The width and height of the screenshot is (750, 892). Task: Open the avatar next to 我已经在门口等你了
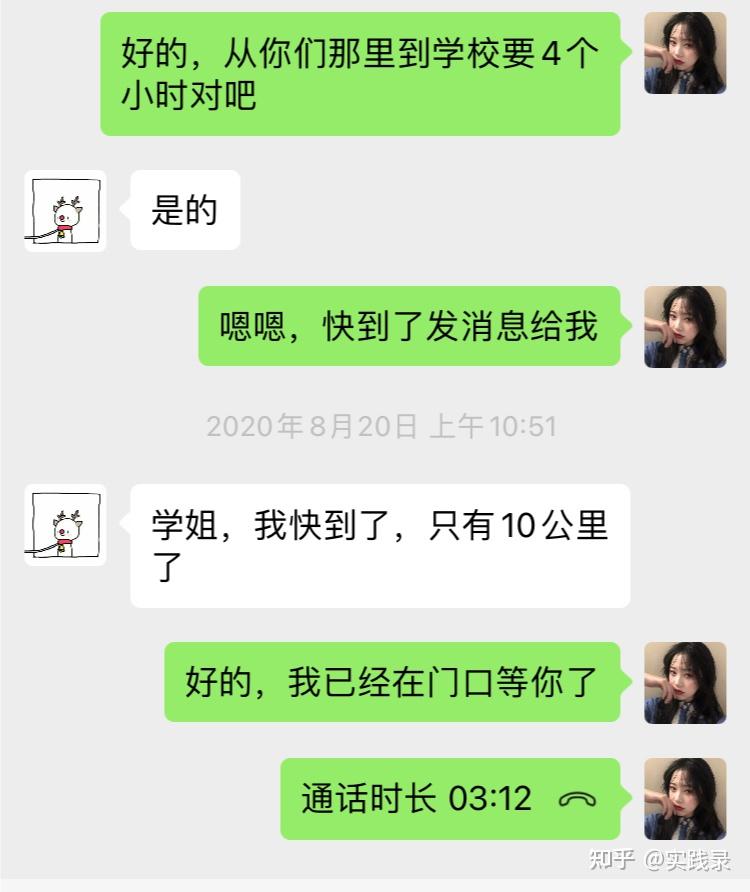point(685,683)
